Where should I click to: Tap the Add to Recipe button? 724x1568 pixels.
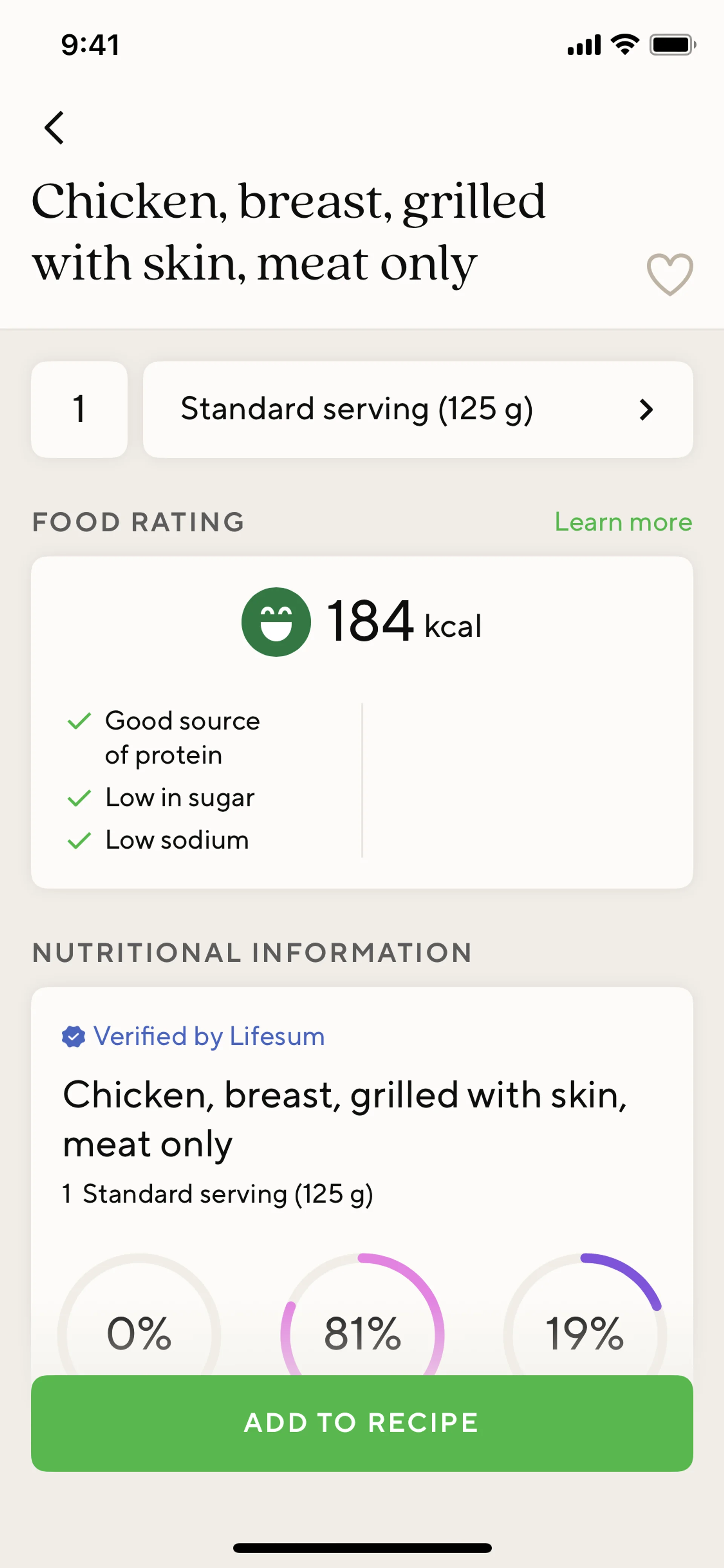(362, 1422)
